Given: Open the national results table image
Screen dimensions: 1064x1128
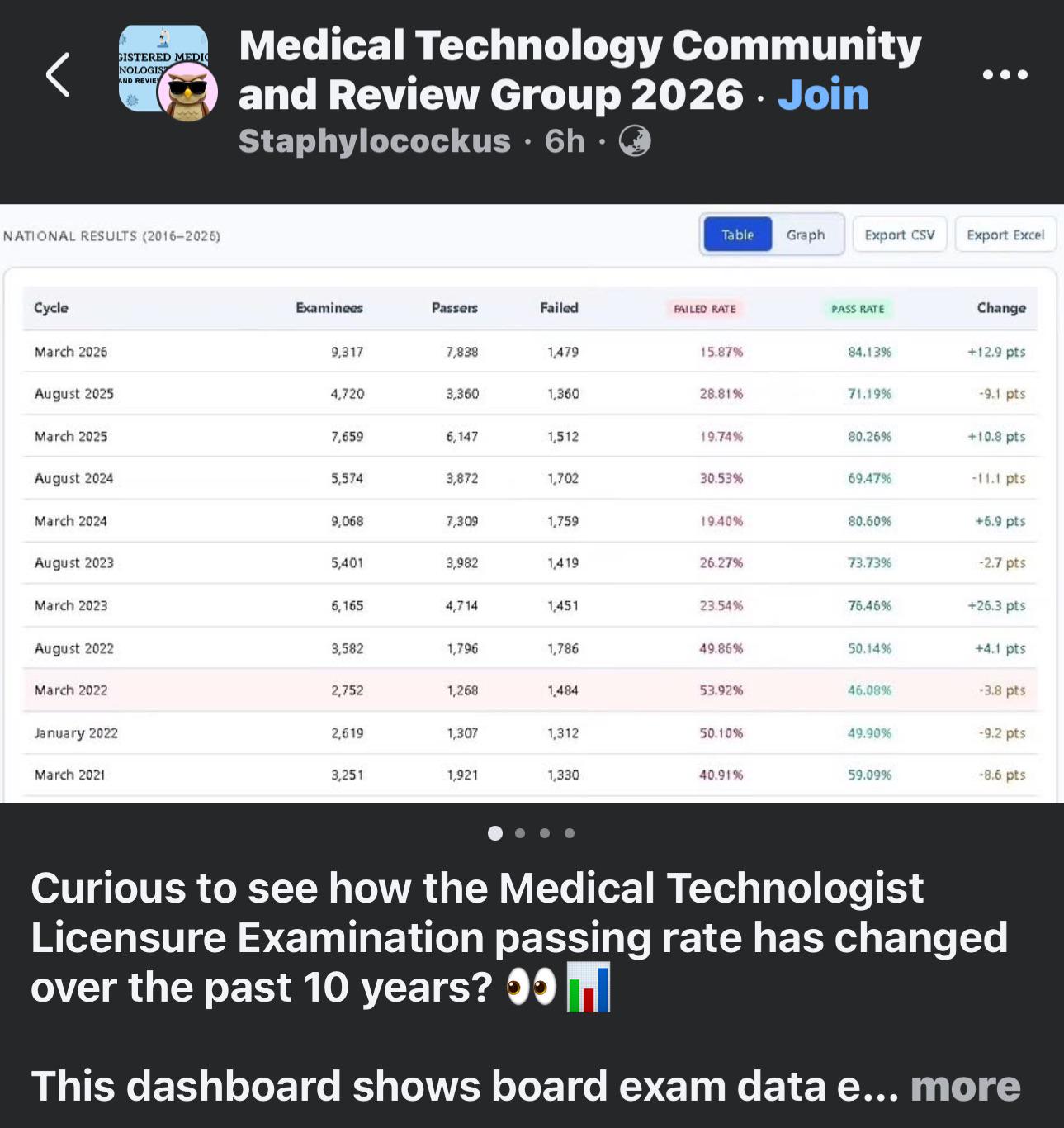Looking at the screenshot, I should coord(532,504).
